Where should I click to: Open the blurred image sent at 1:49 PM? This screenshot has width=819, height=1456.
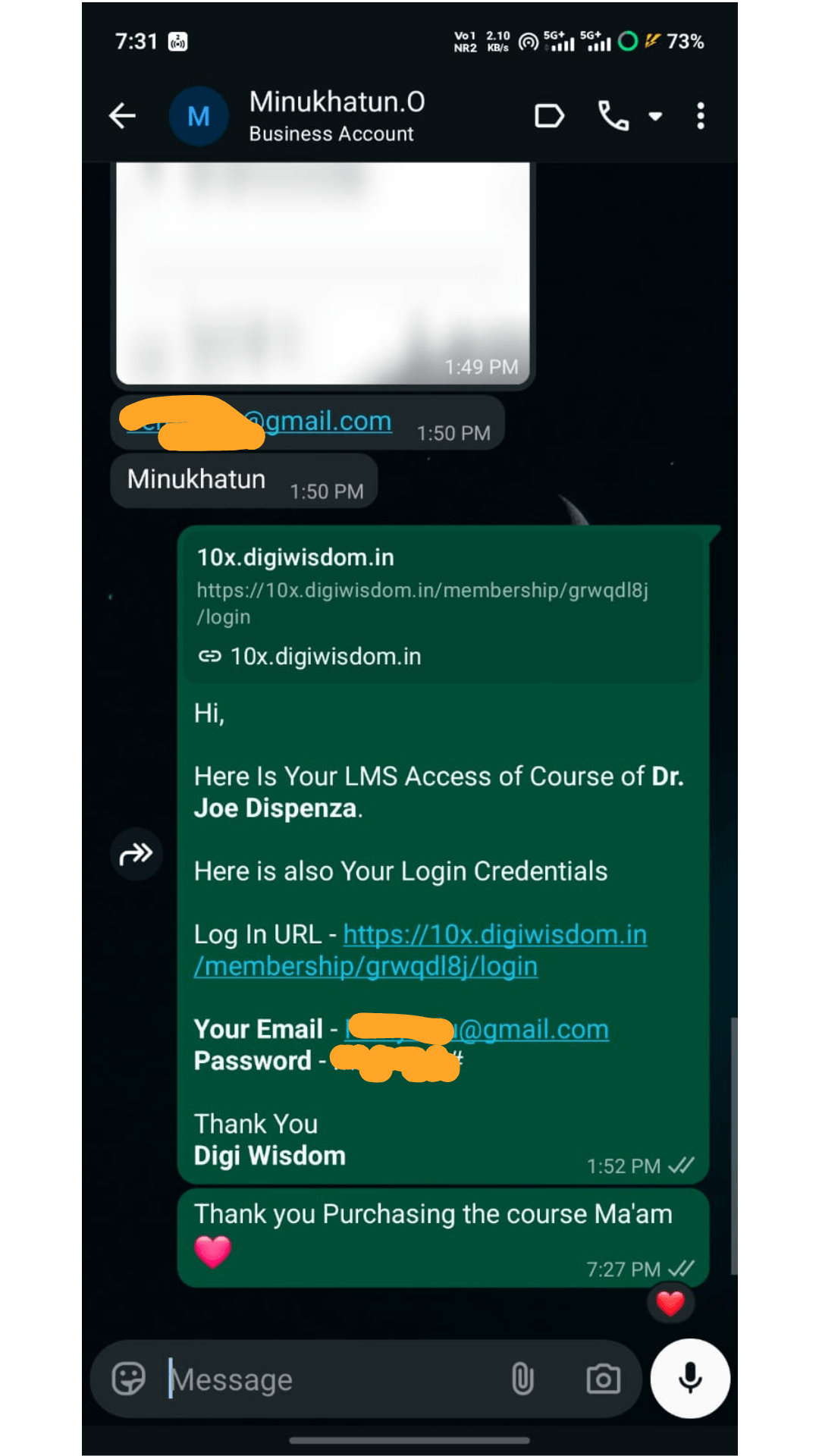pos(323,273)
